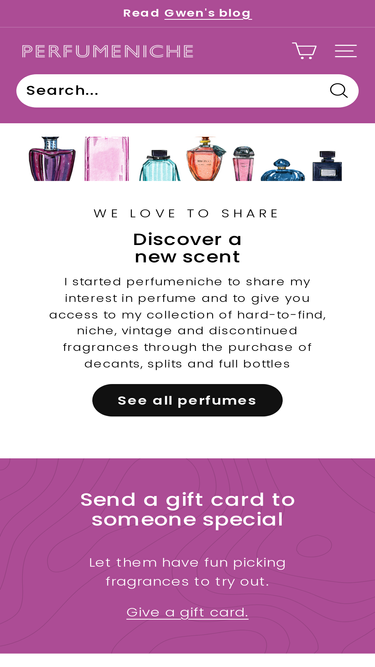The height and width of the screenshot is (667, 375).
Task: Open the hamburger navigation menu
Action: tap(345, 51)
